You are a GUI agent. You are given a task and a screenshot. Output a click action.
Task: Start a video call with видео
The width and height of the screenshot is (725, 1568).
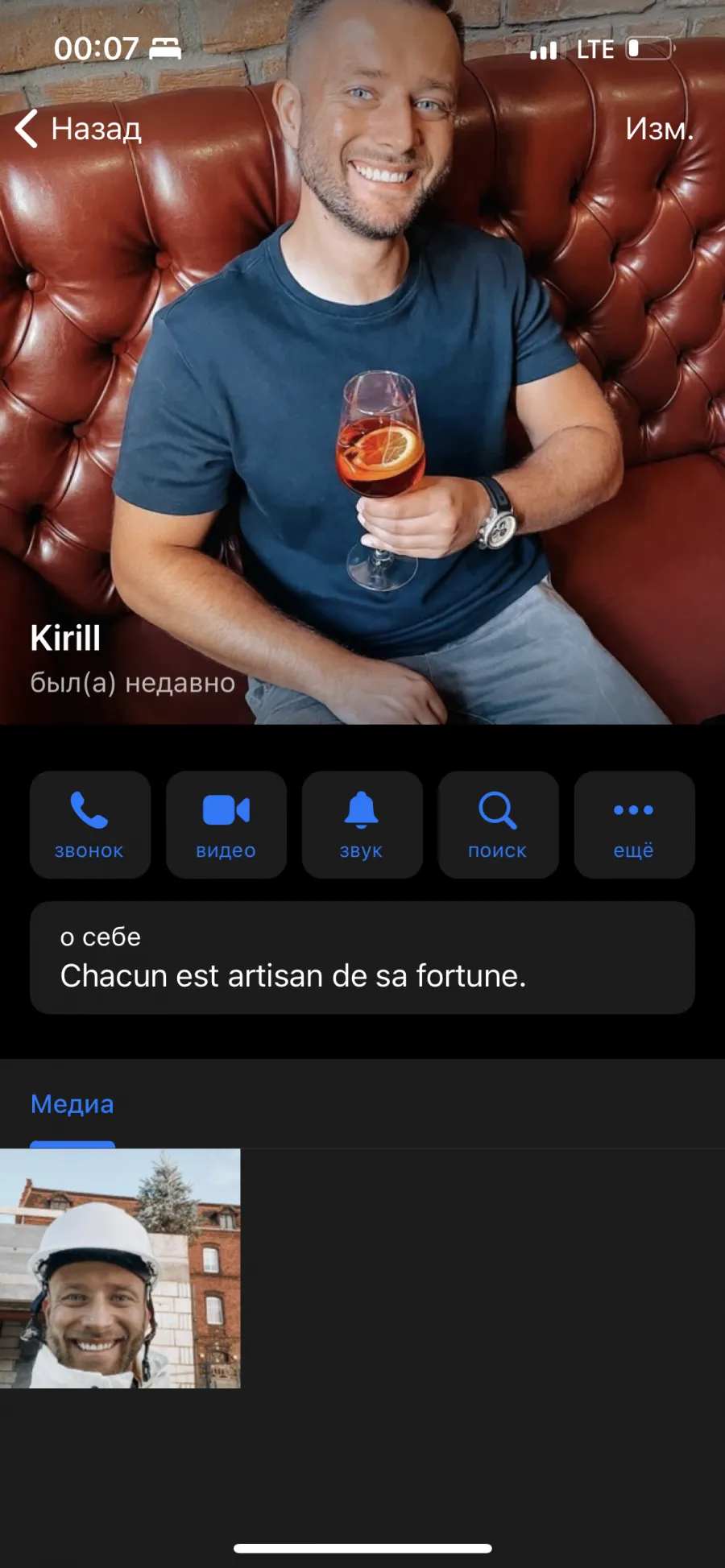pyautogui.click(x=226, y=825)
